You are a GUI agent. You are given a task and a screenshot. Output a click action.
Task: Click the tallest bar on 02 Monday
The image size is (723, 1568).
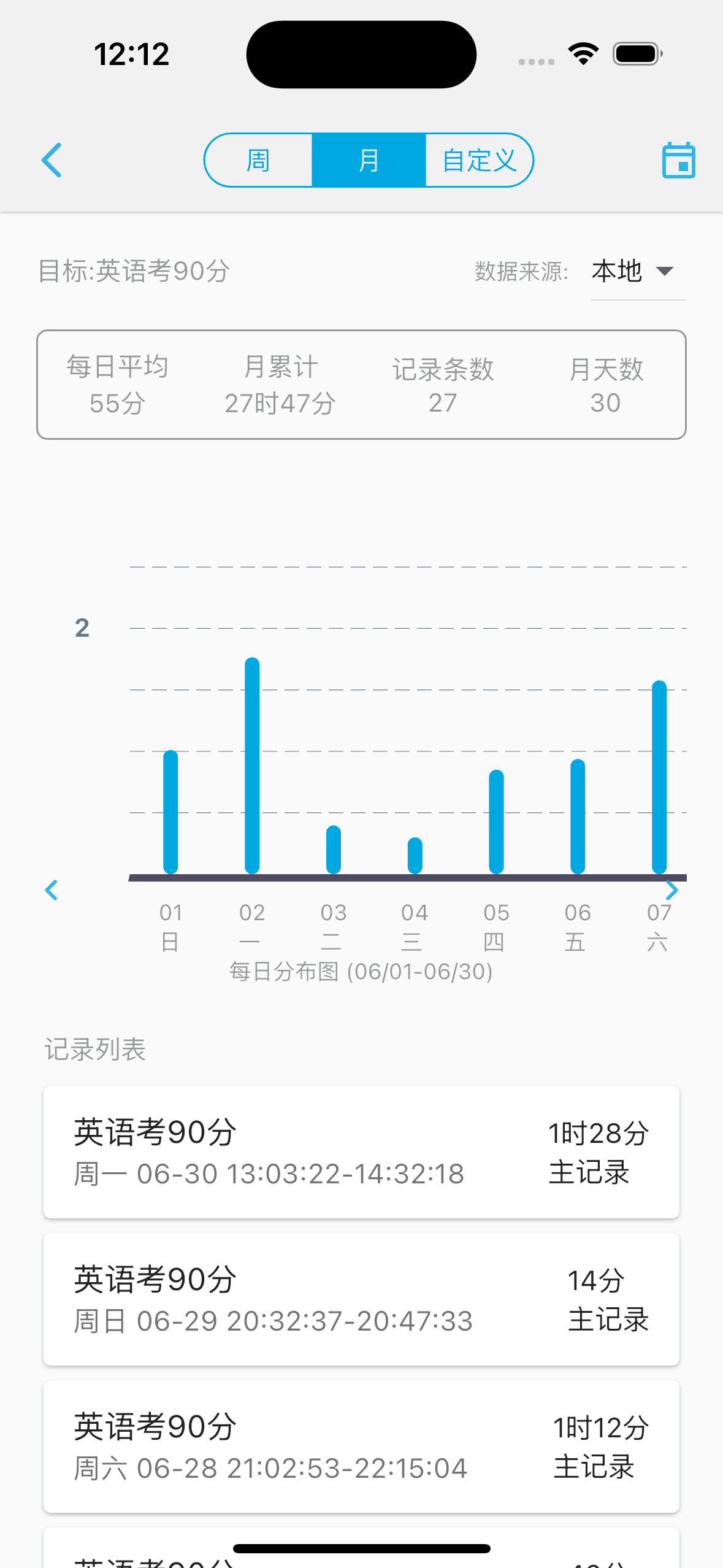pyautogui.click(x=251, y=767)
